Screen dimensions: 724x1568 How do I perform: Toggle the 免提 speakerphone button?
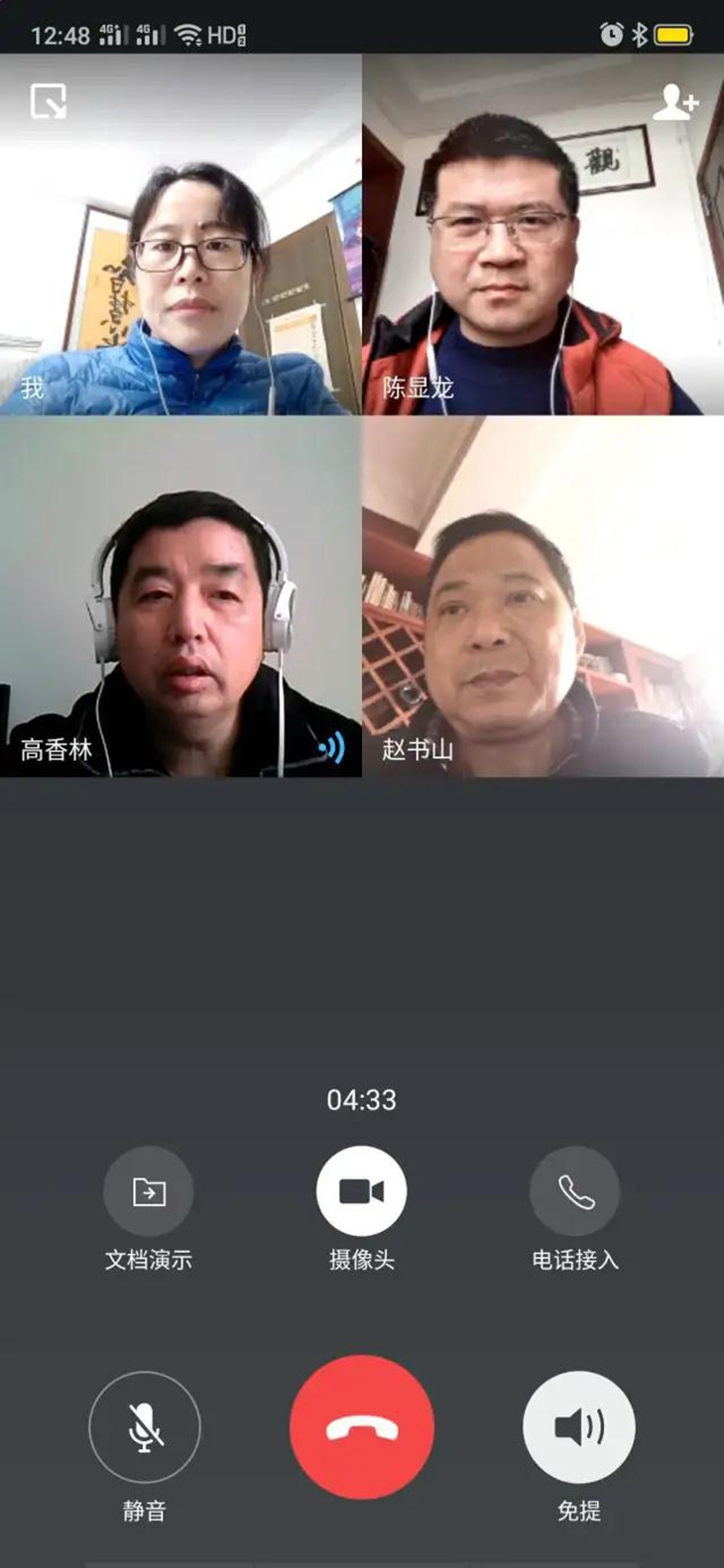(x=579, y=1427)
